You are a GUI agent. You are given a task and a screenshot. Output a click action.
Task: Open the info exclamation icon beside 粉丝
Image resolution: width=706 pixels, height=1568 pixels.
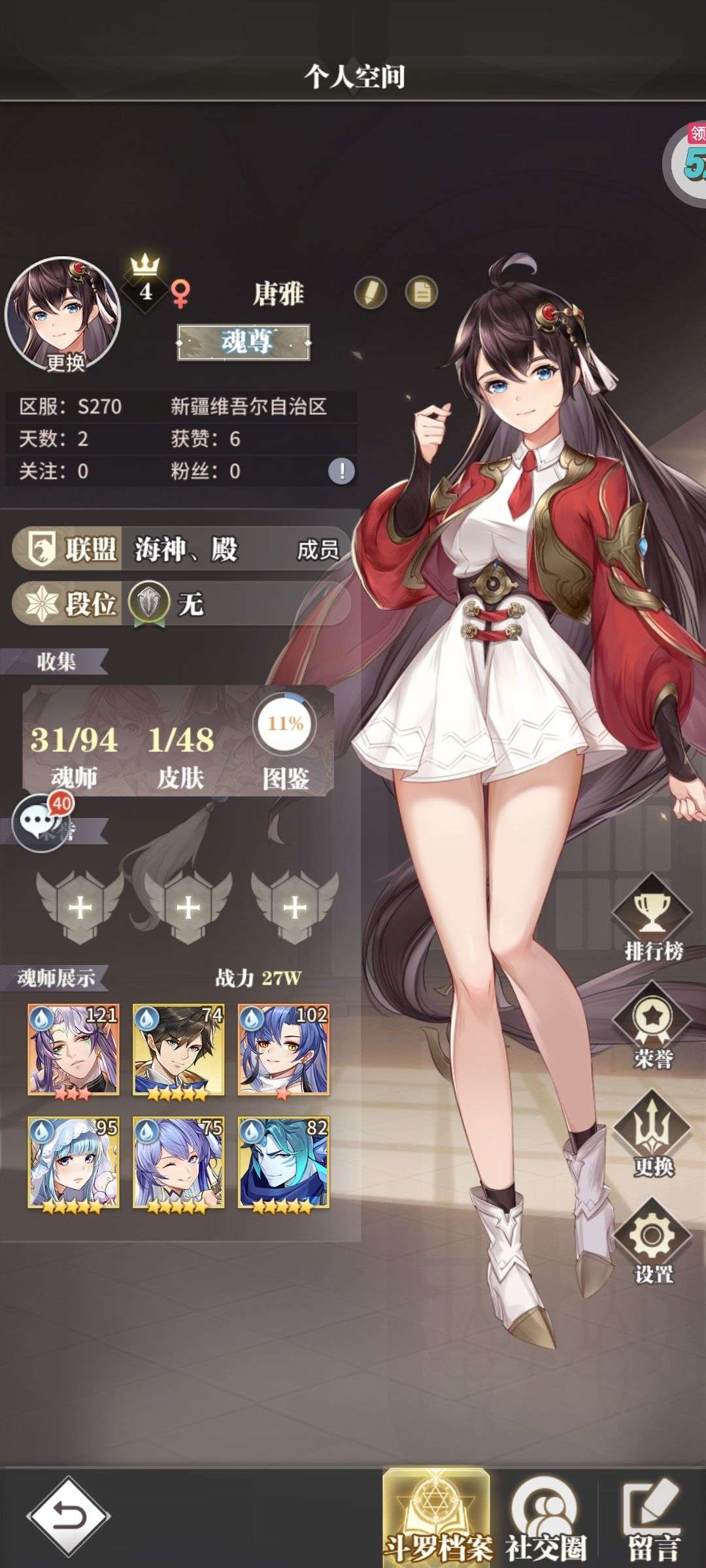341,470
